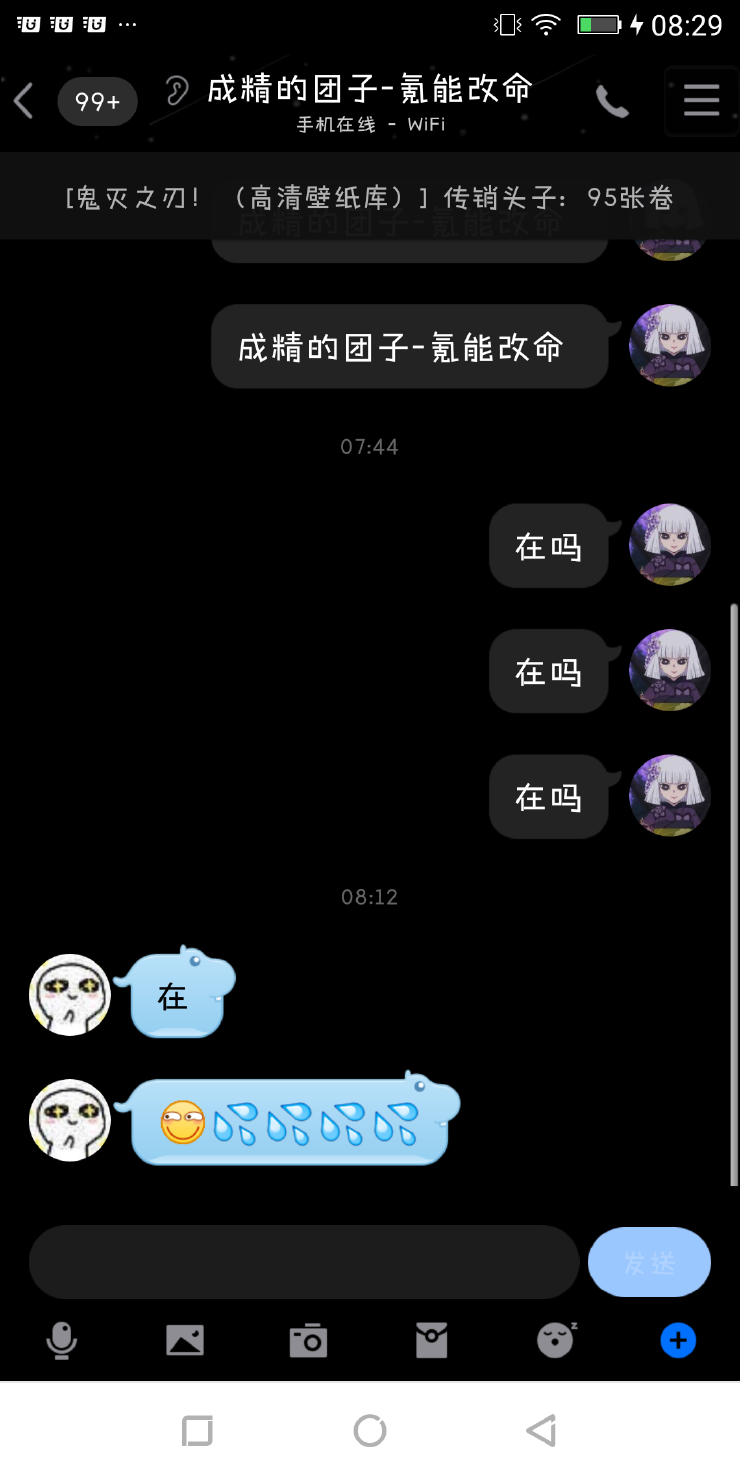Focus the message input field
740x1480 pixels.
pyautogui.click(x=304, y=1262)
